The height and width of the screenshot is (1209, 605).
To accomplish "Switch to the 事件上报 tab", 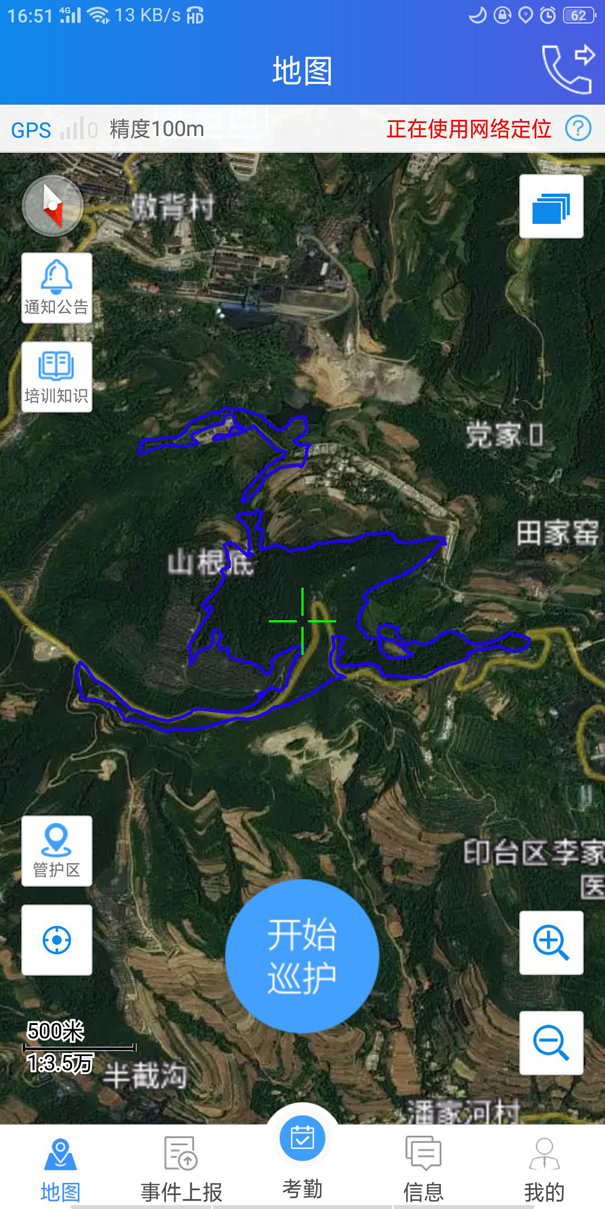I will 181,1168.
